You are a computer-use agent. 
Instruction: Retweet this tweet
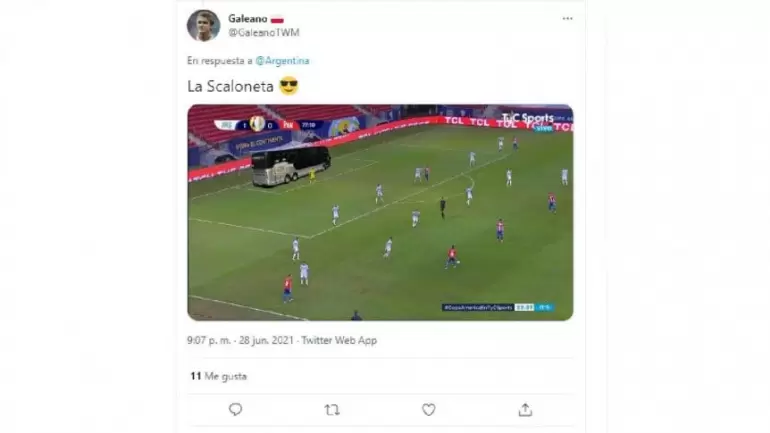332,409
